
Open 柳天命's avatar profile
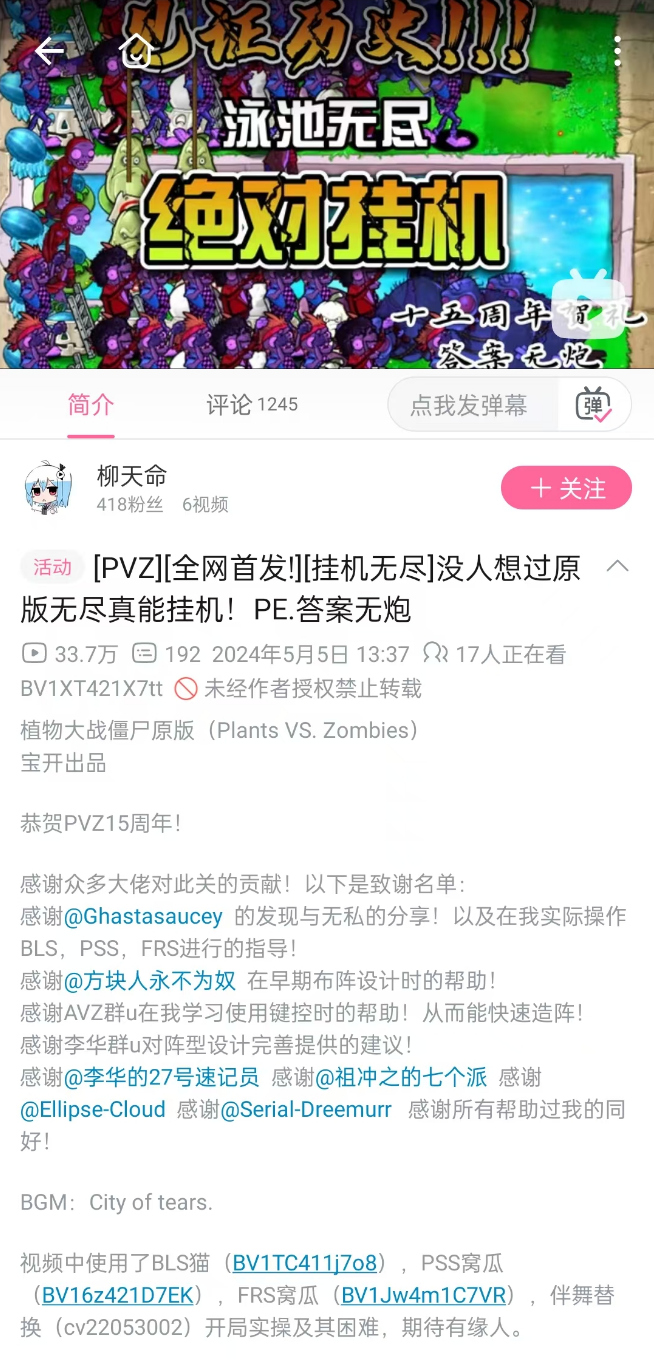48,488
